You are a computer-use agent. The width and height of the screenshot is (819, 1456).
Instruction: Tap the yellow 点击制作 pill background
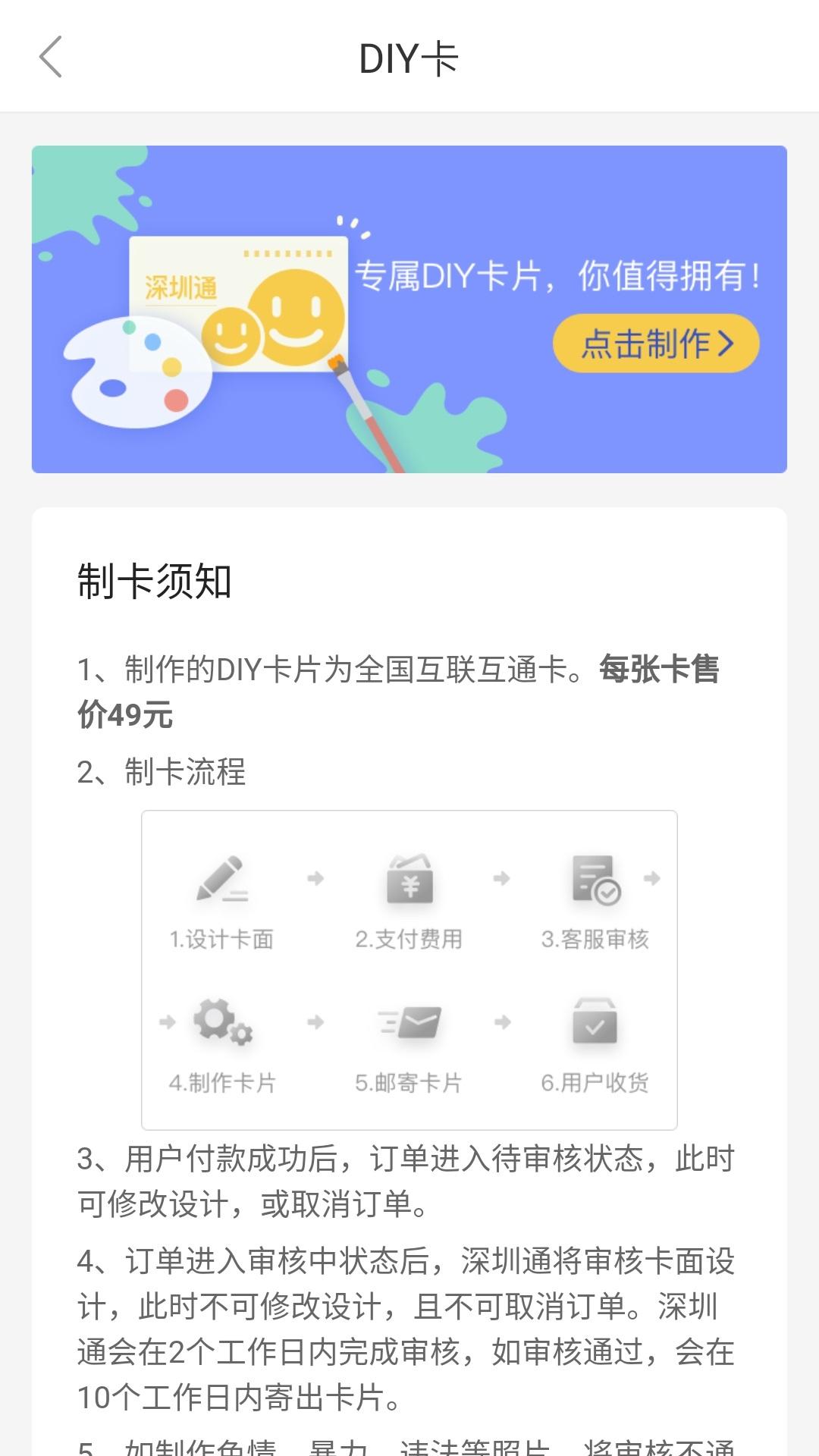pos(656,344)
